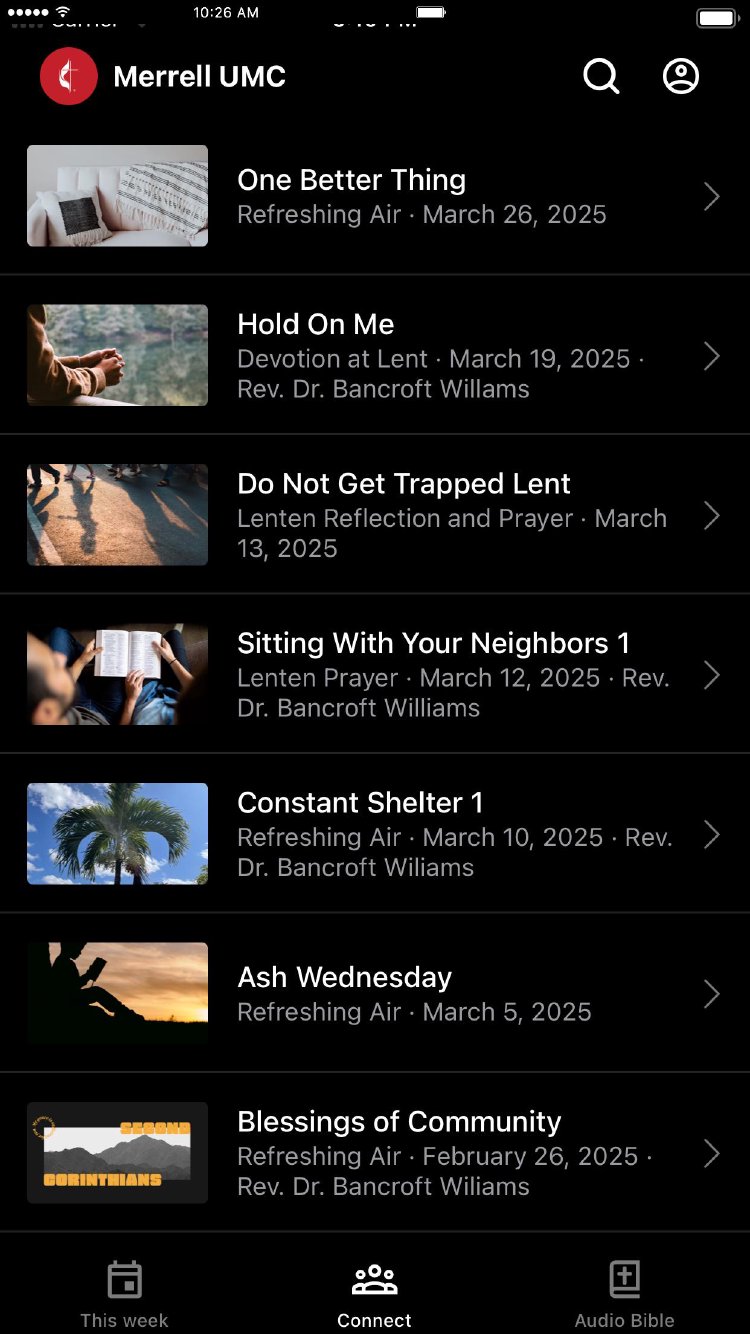Viewport: 750px width, 1334px height.
Task: Open the Constant Shelter 1 entry
Action: (374, 834)
